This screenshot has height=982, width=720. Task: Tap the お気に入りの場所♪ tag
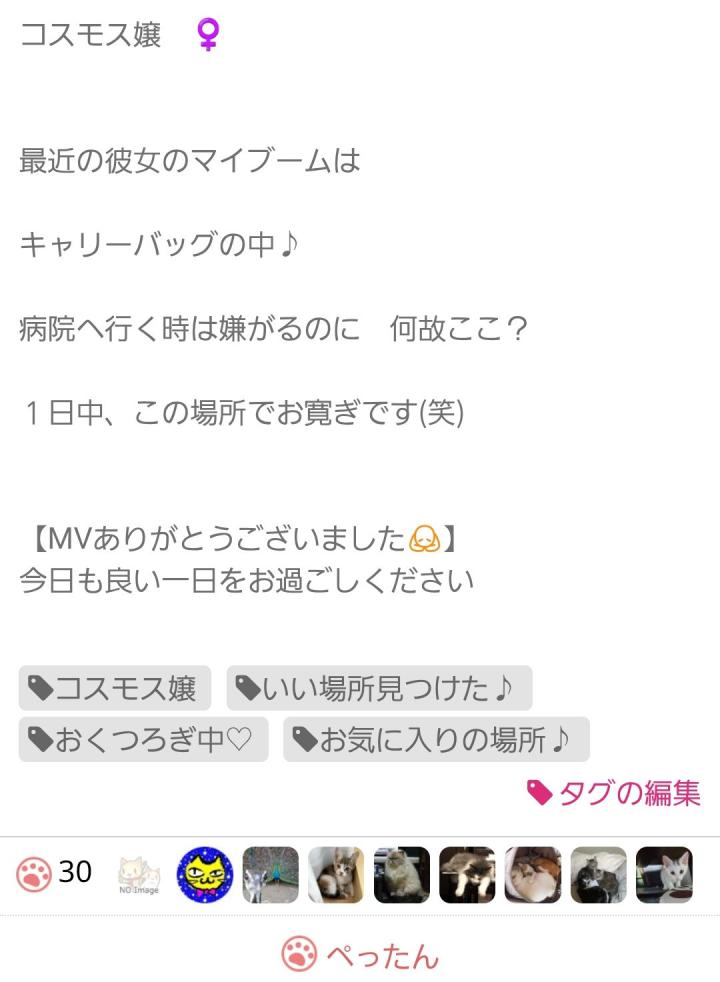pyautogui.click(x=436, y=739)
